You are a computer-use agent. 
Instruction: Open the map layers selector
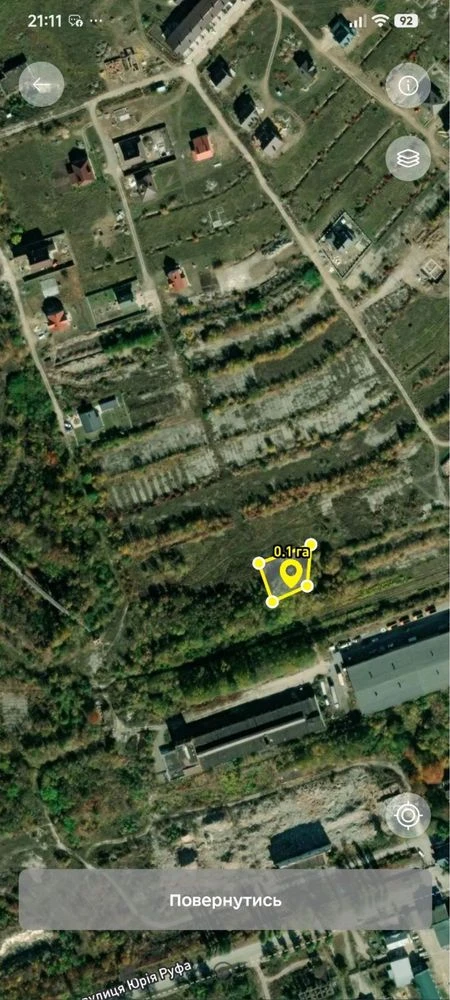point(408,158)
